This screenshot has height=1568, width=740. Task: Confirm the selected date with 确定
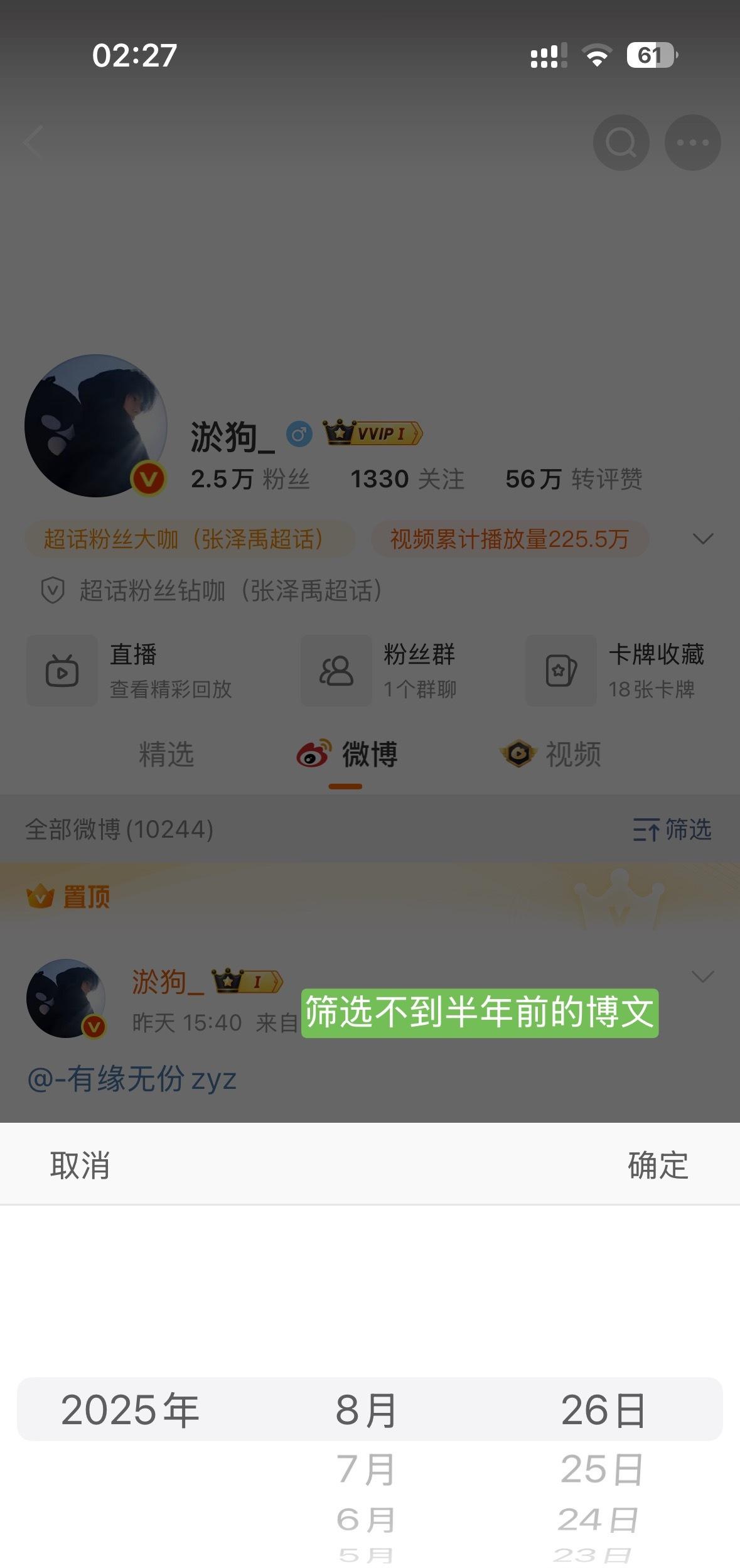(658, 1165)
